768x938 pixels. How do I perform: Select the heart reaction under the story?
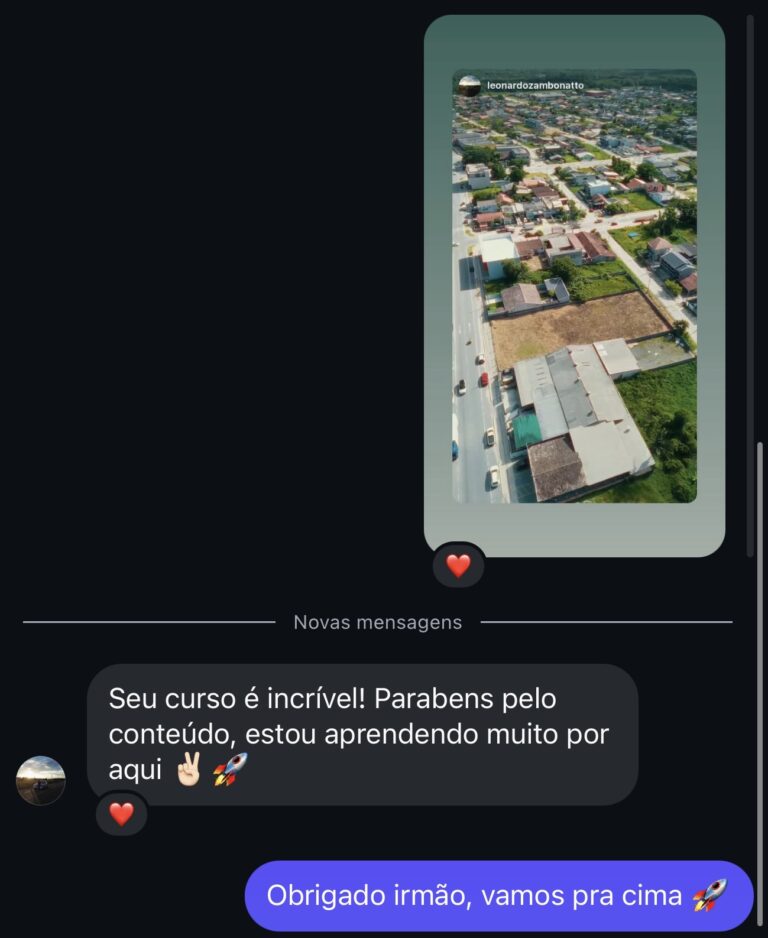457,565
